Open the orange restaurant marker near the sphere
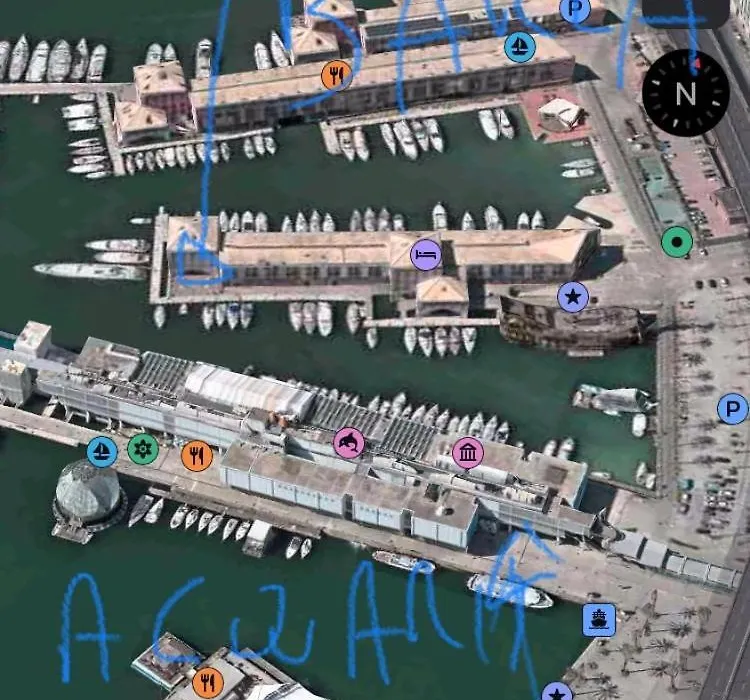This screenshot has width=750, height=700. [197, 456]
